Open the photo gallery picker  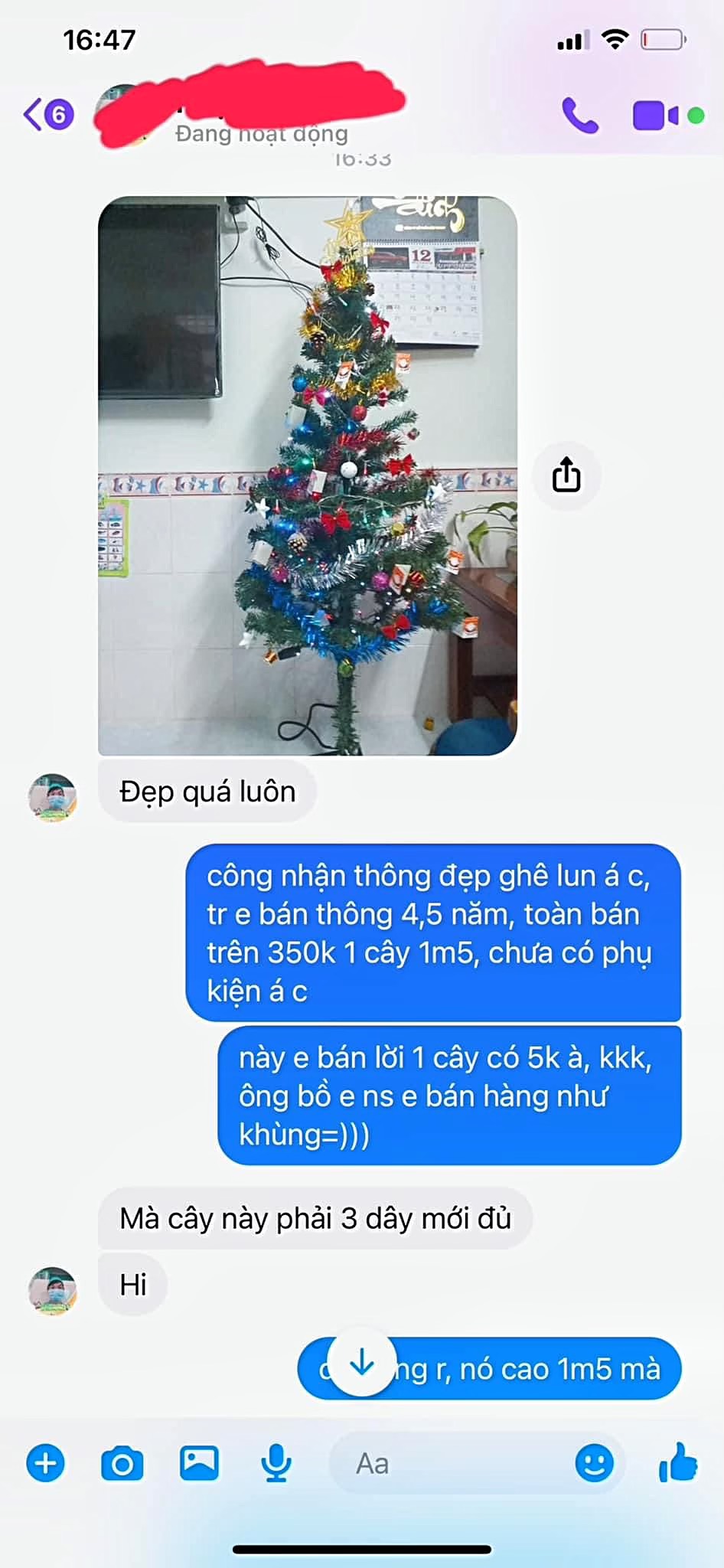pyautogui.click(x=199, y=1463)
